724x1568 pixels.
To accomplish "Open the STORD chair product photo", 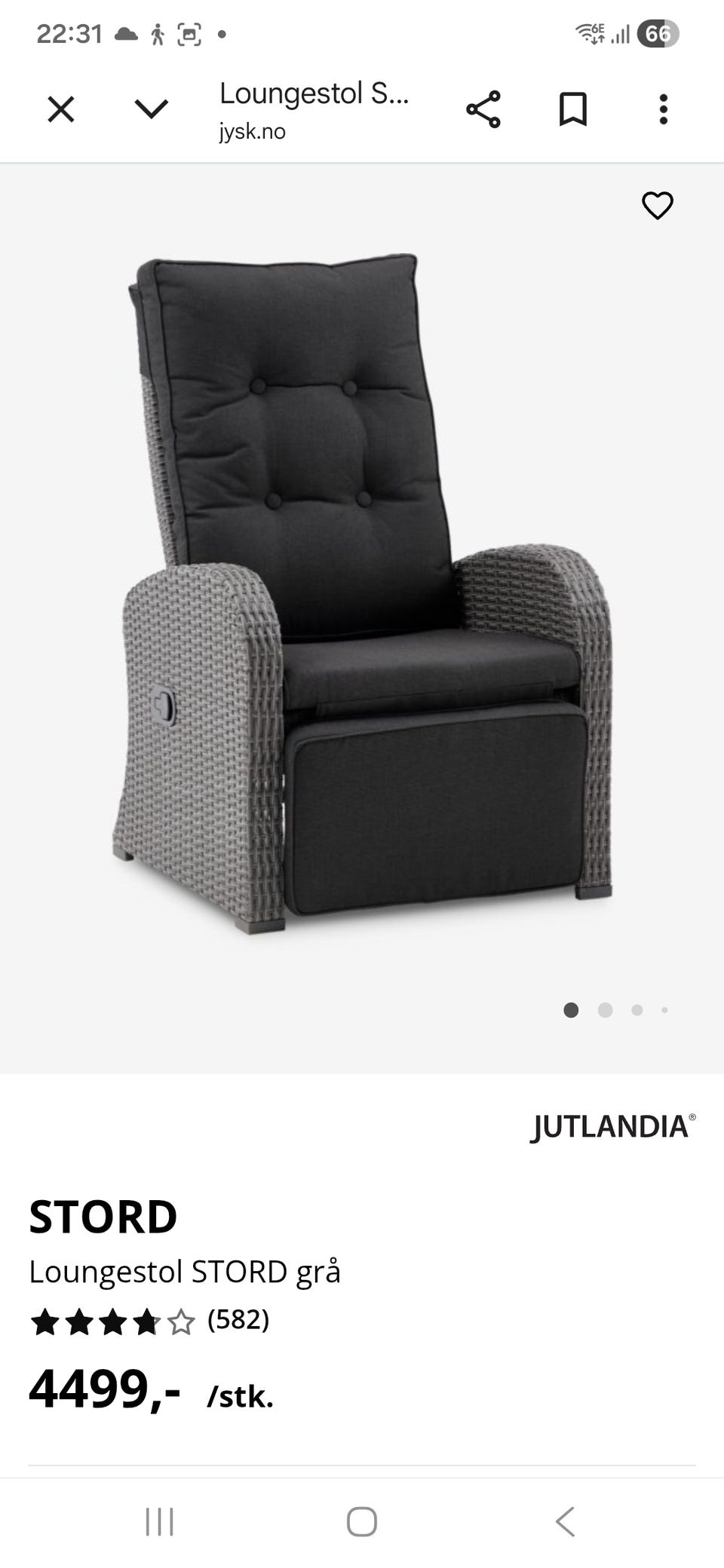I will 362,596.
